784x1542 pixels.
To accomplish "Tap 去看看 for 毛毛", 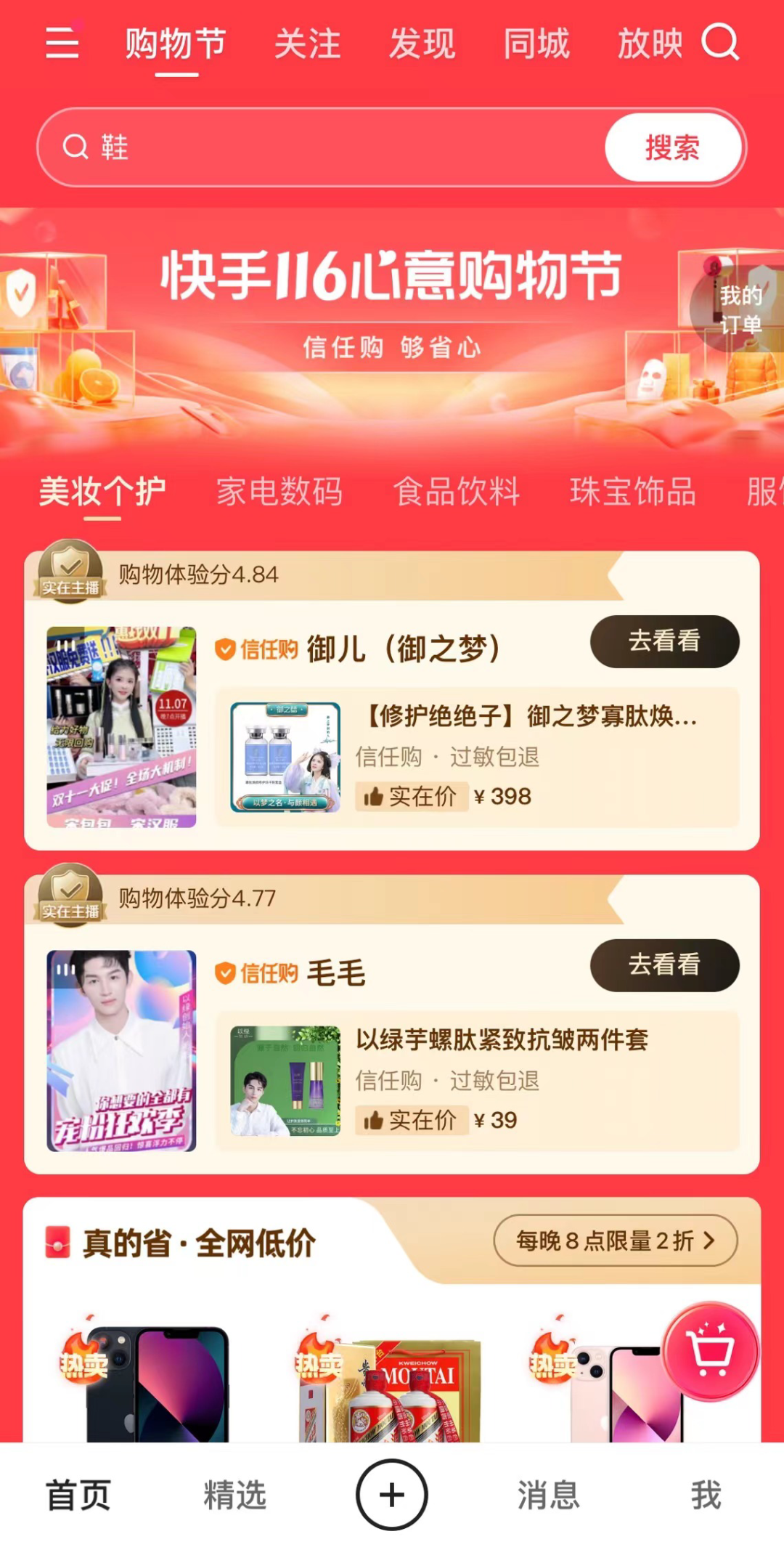I will [664, 965].
